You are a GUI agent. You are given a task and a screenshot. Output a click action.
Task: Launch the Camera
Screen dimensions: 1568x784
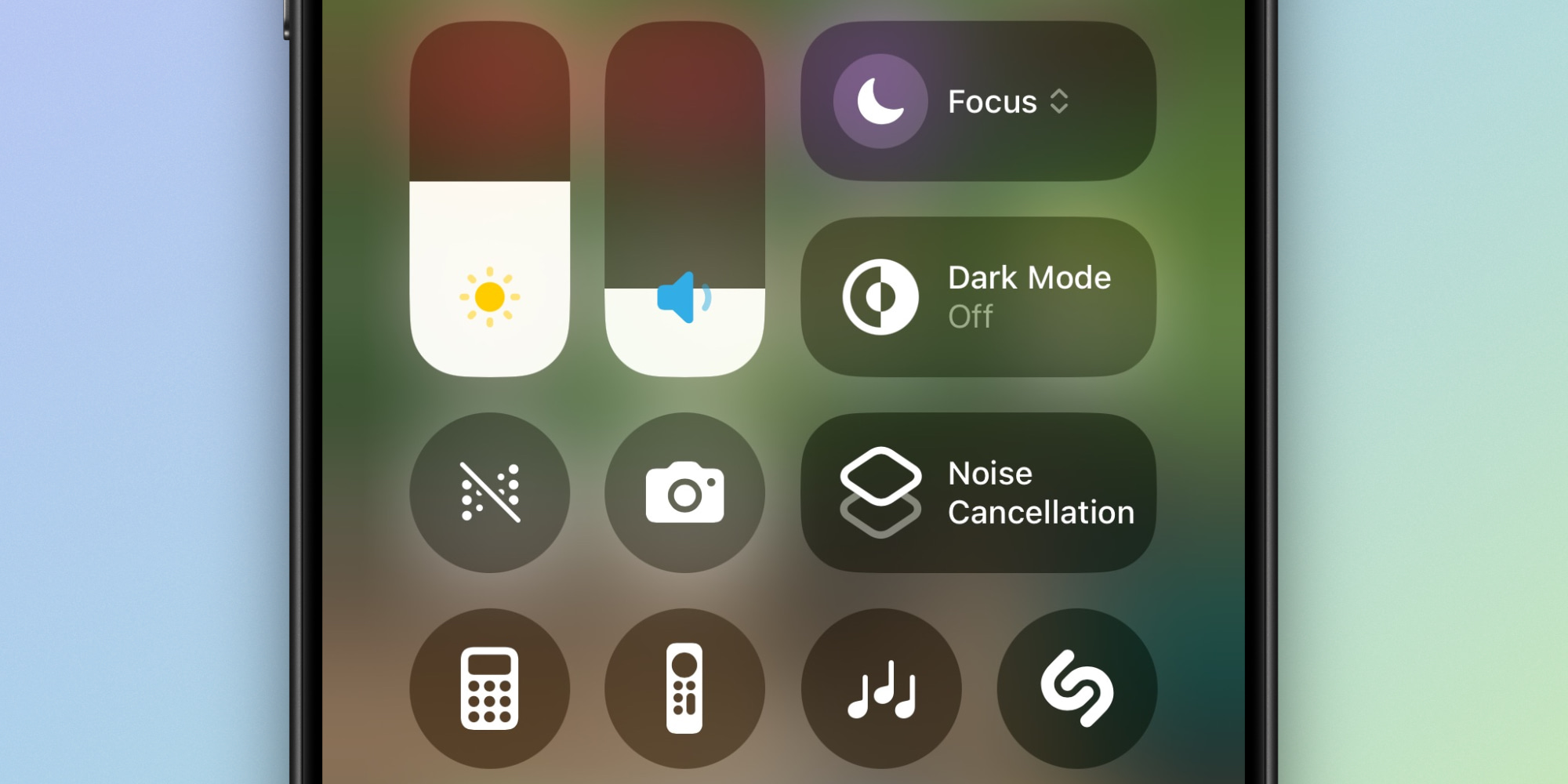point(684,492)
